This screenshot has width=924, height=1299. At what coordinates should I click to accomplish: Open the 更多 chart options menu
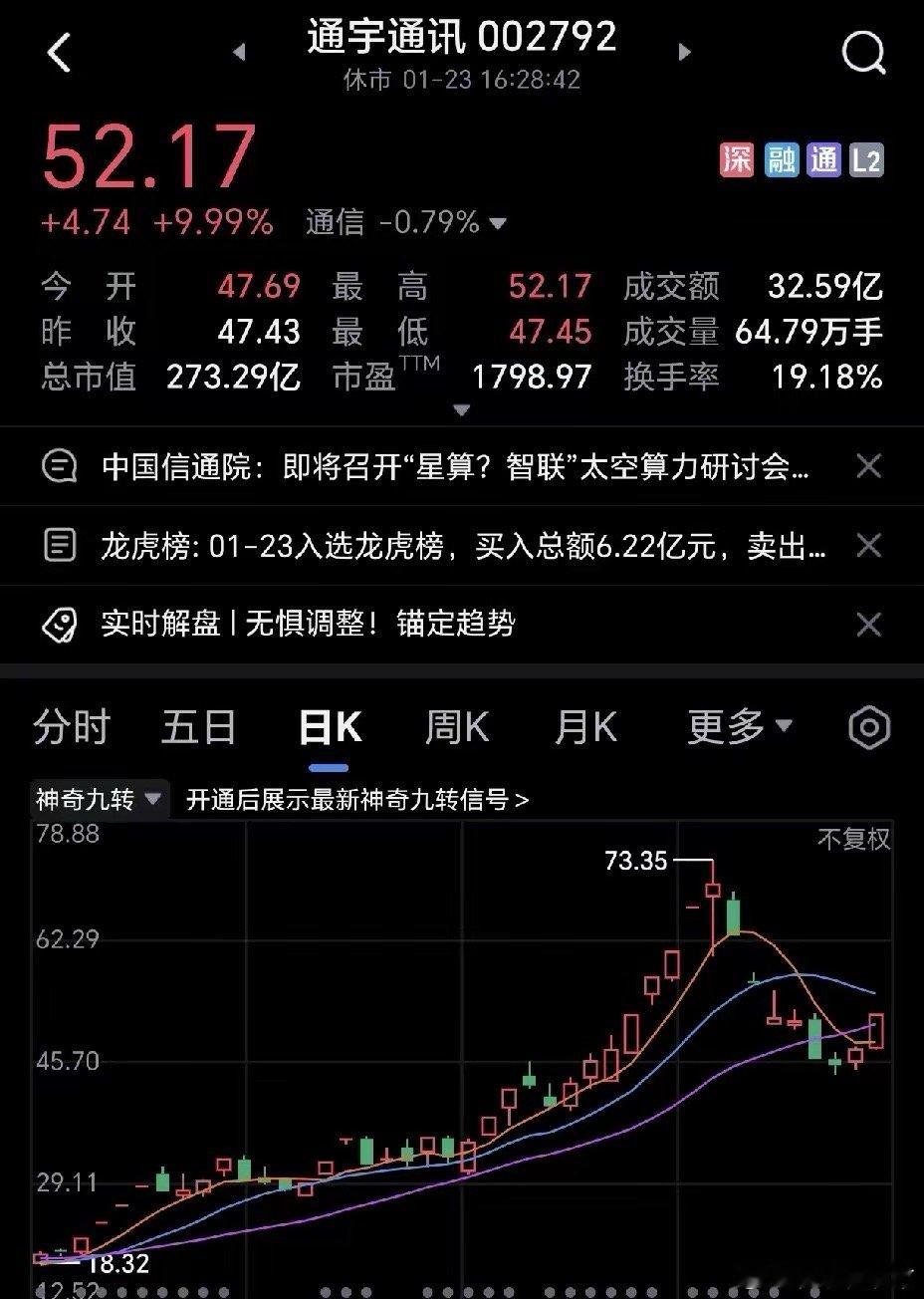(x=734, y=728)
